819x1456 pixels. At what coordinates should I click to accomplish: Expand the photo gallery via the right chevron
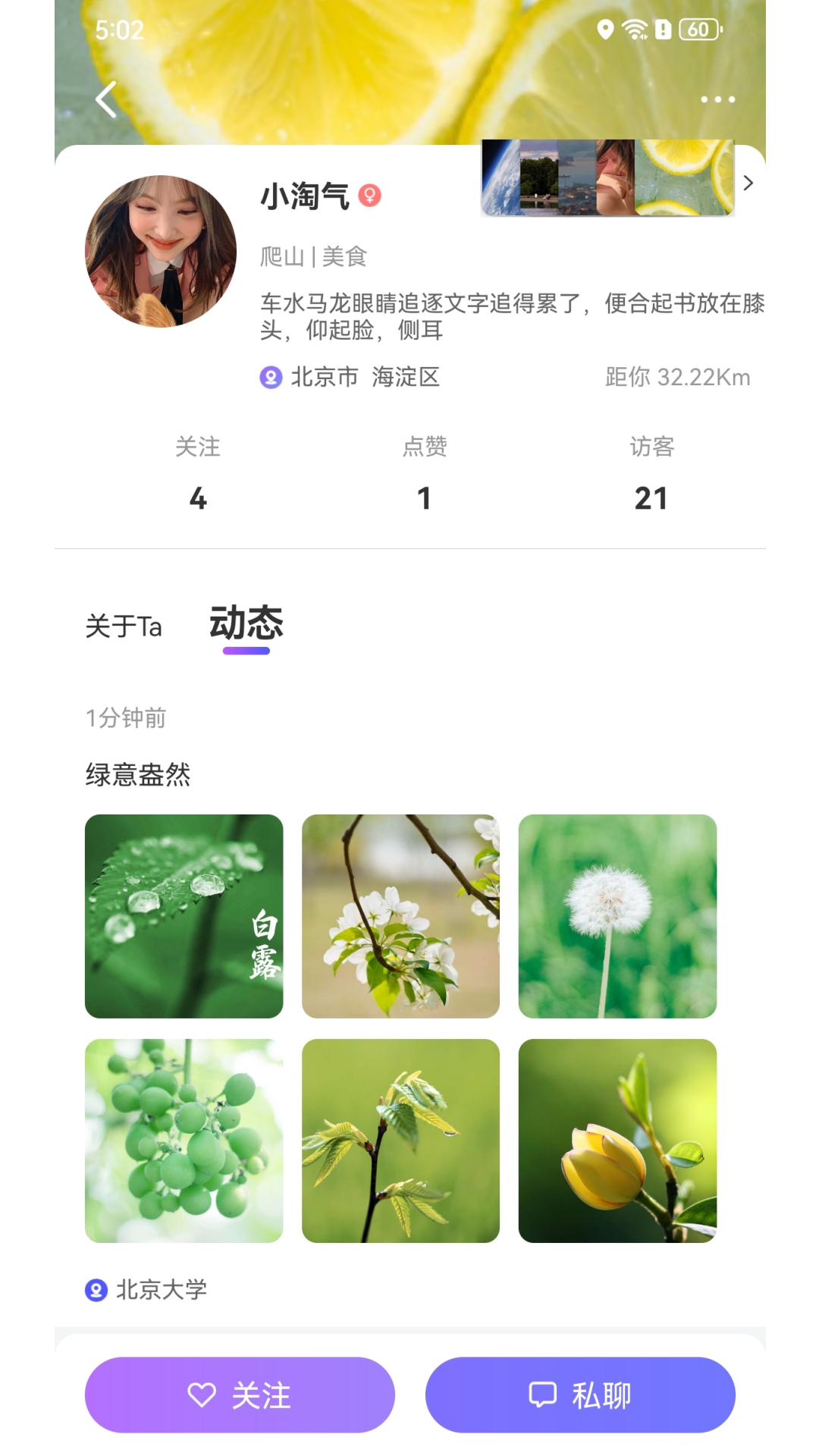tap(748, 183)
